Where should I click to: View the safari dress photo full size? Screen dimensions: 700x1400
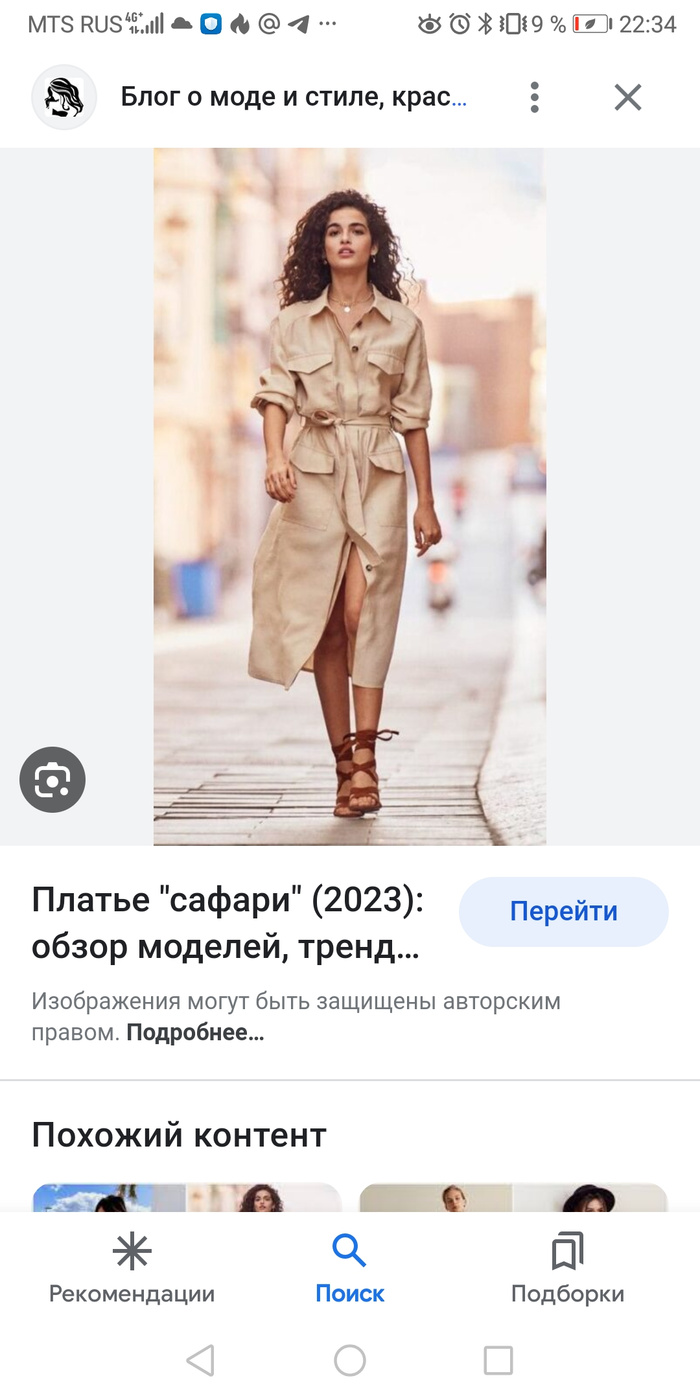coord(349,497)
